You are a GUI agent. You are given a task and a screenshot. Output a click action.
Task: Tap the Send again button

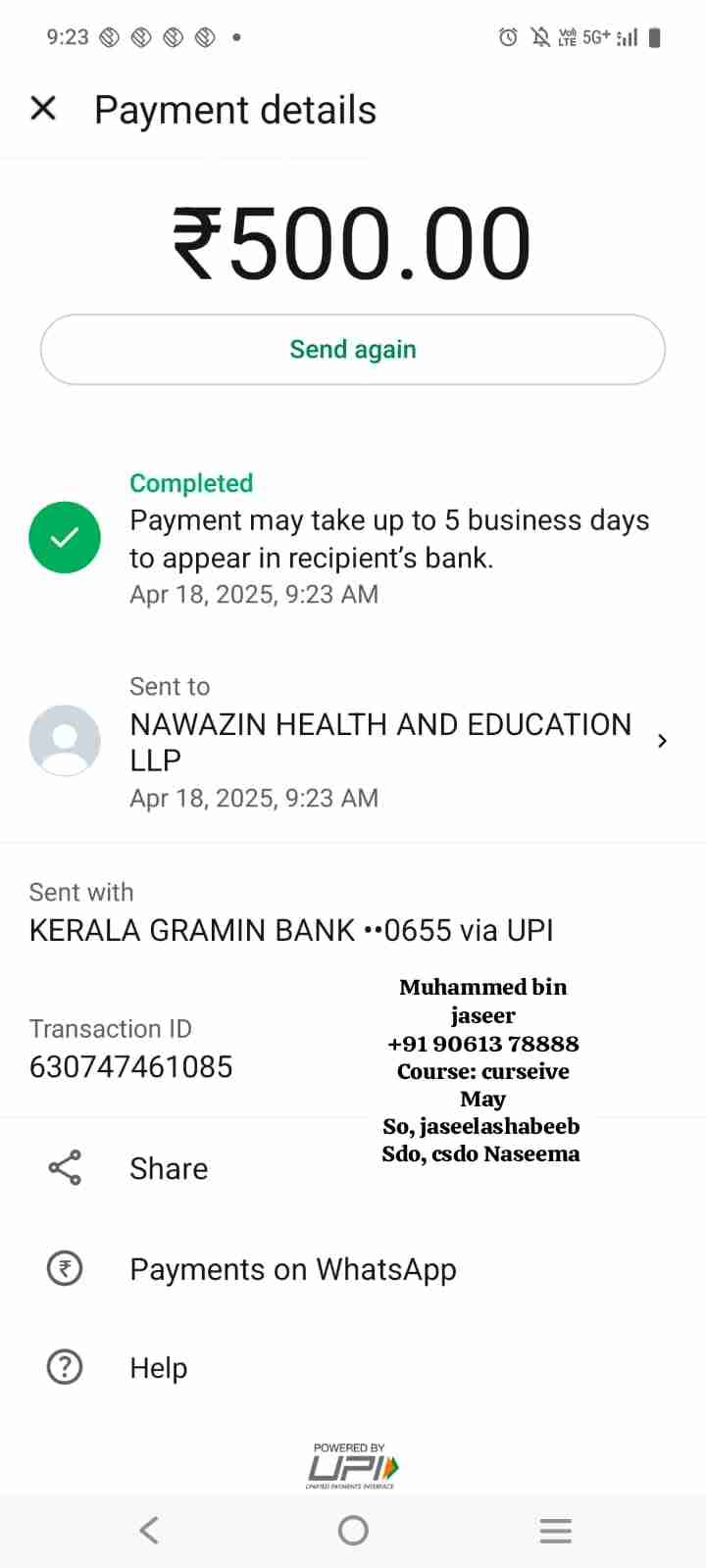[353, 350]
